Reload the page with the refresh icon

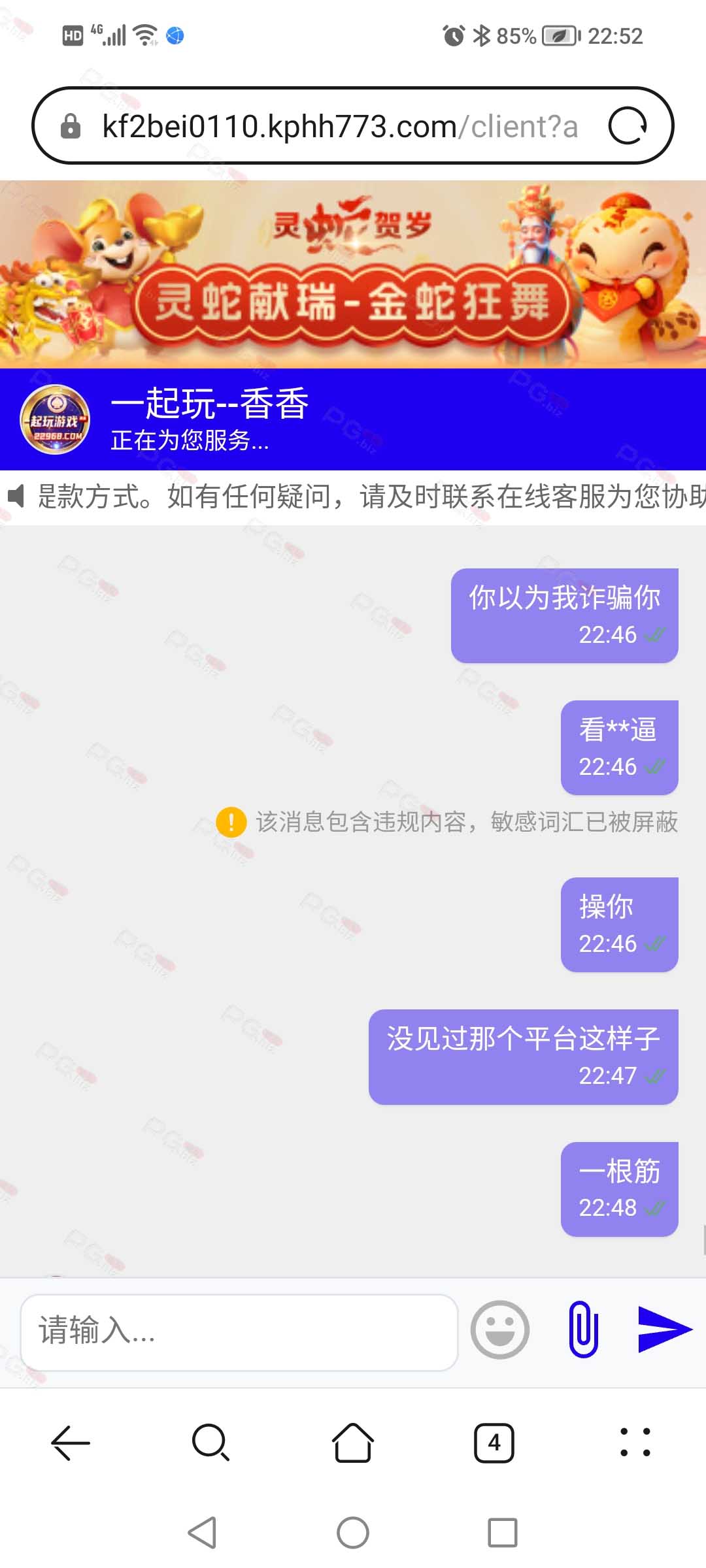click(628, 125)
